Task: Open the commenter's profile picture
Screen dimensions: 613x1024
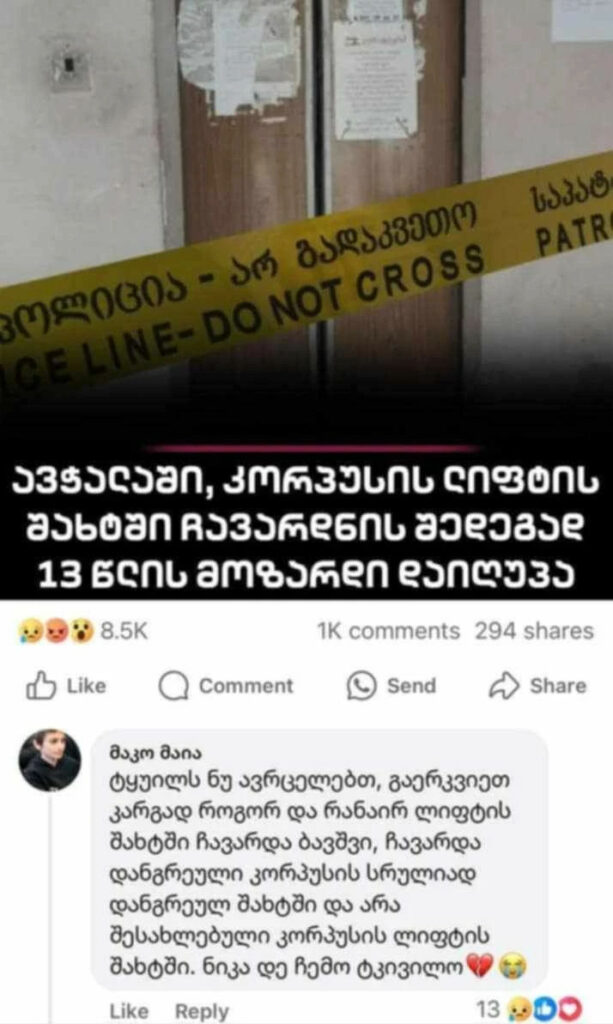Action: tap(50, 760)
